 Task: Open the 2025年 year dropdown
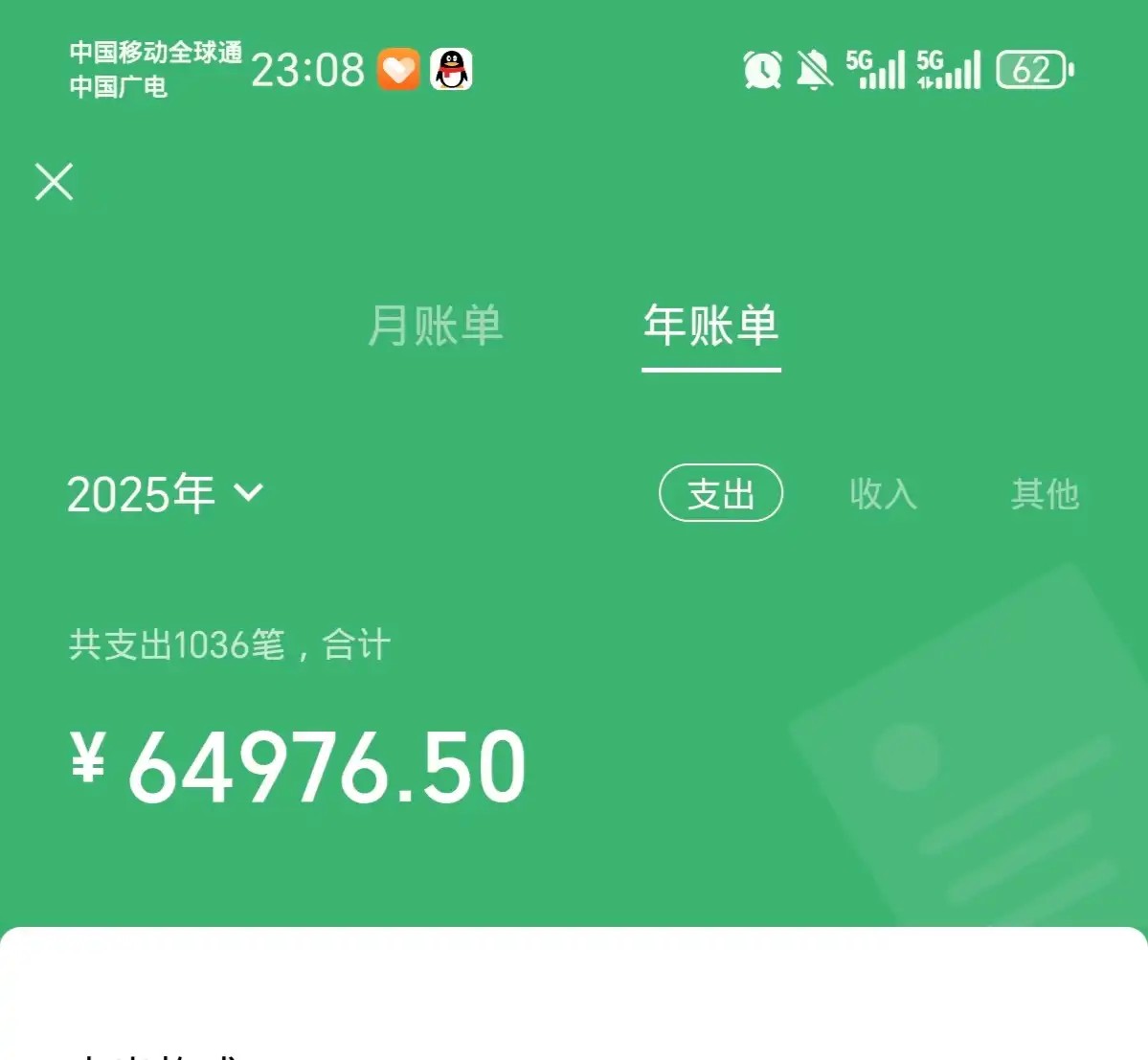click(x=165, y=494)
